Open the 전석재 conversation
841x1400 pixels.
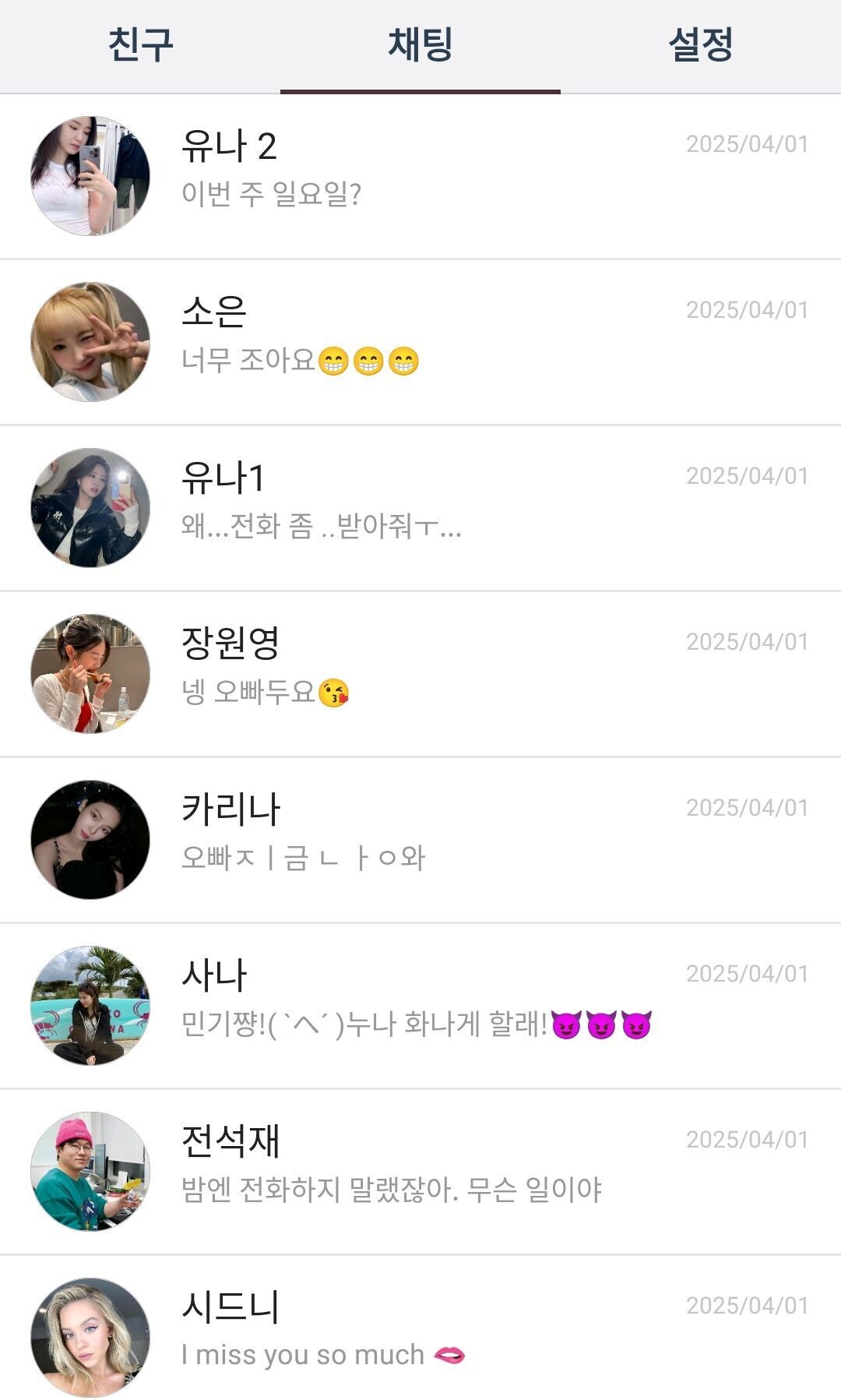[420, 1172]
